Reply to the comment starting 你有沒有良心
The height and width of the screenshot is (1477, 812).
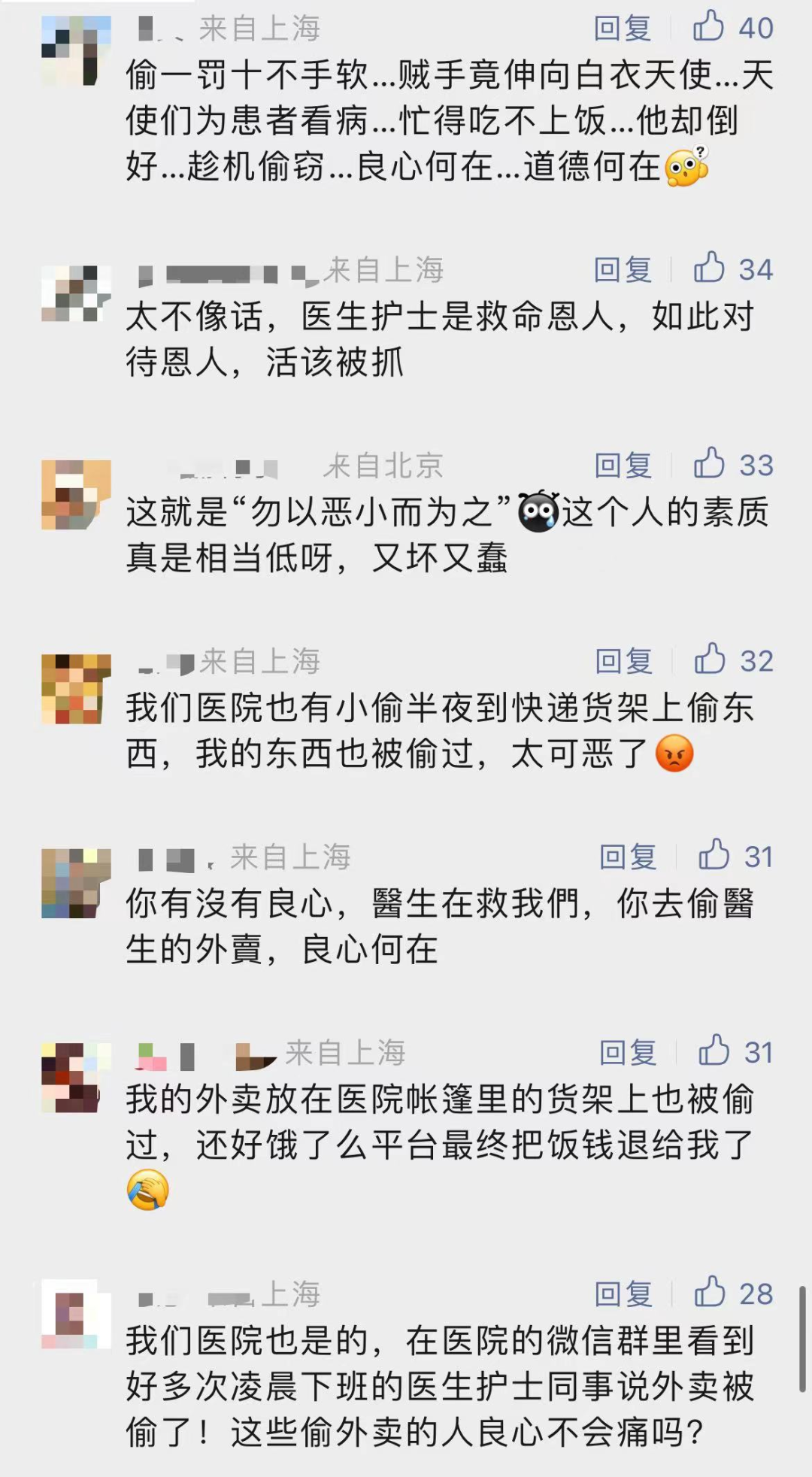click(628, 857)
